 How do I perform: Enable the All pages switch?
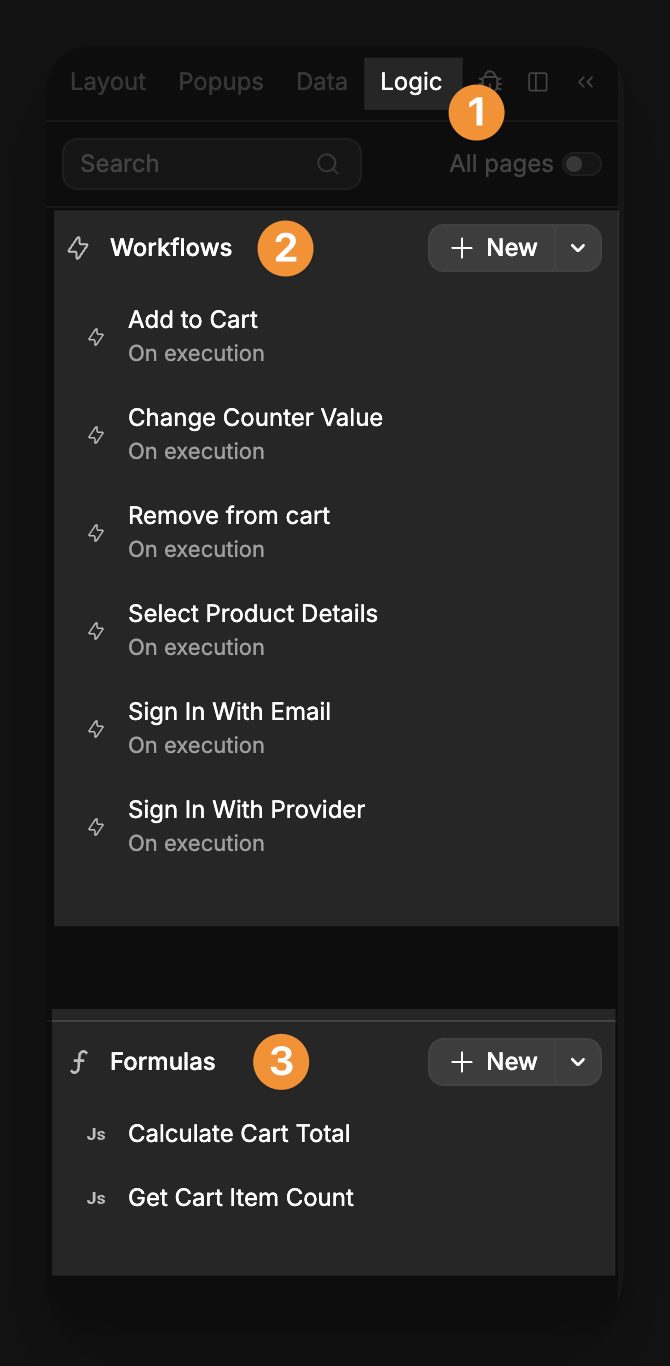581,164
